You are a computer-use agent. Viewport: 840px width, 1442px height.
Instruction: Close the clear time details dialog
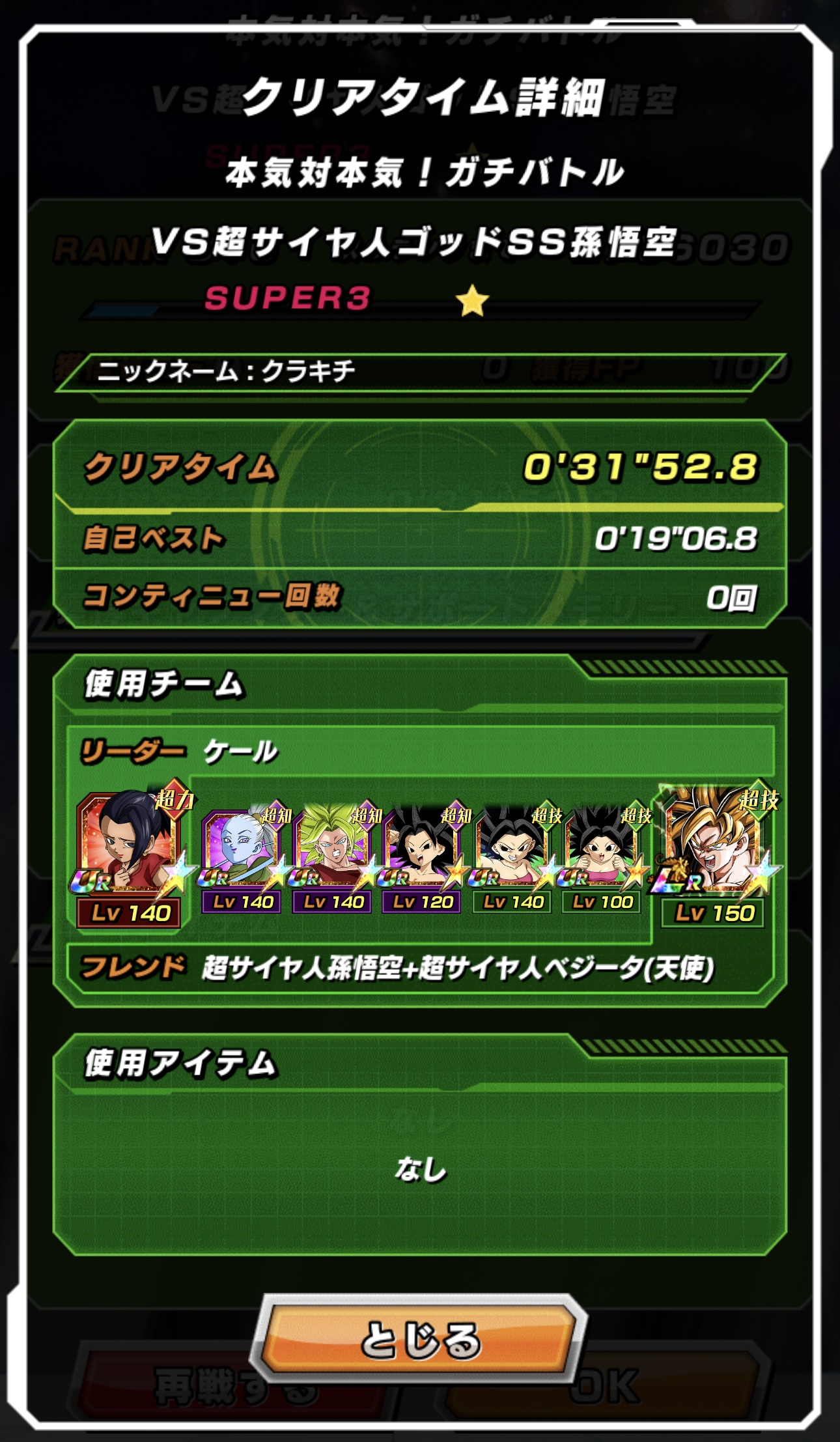coord(420,1339)
